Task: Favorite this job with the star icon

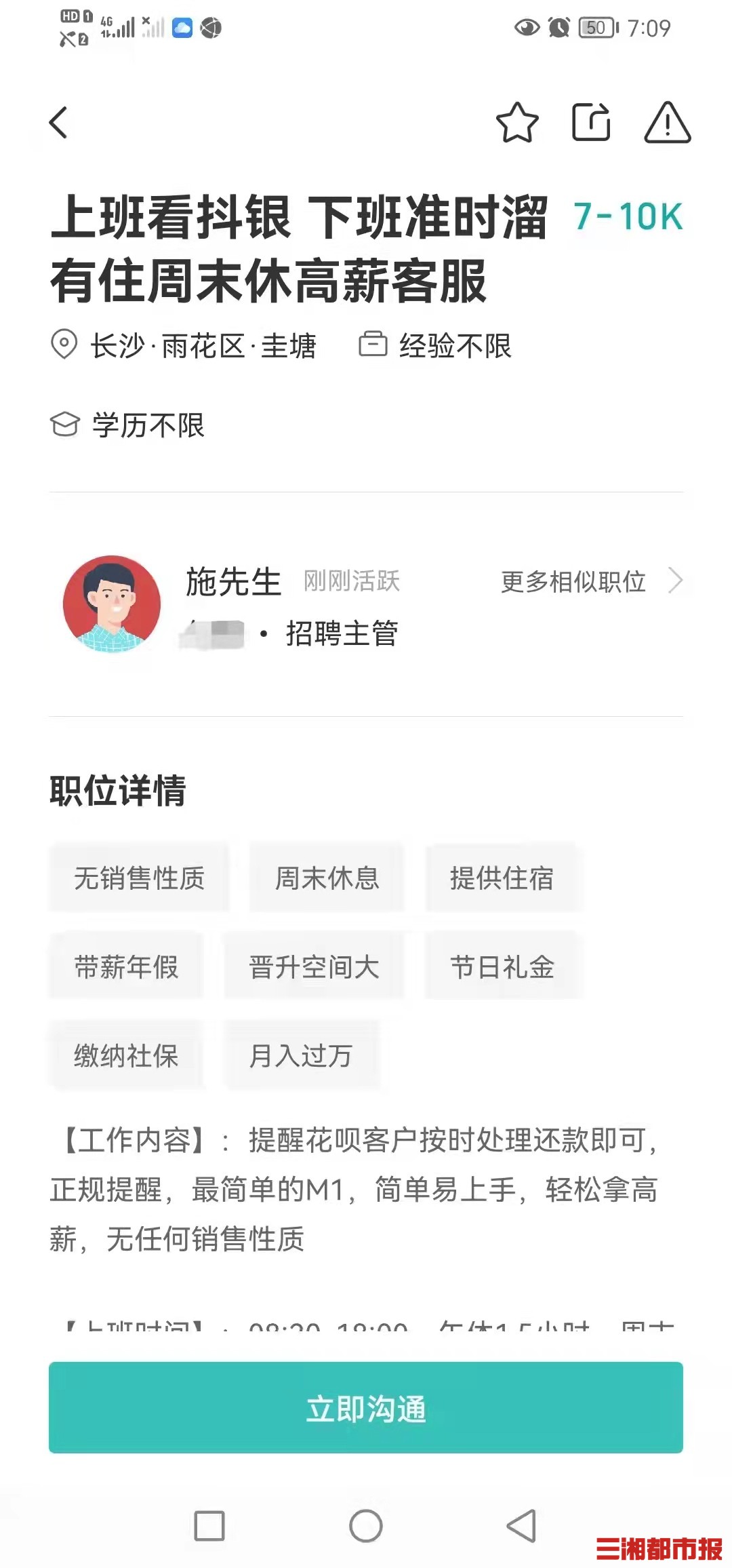Action: point(517,123)
